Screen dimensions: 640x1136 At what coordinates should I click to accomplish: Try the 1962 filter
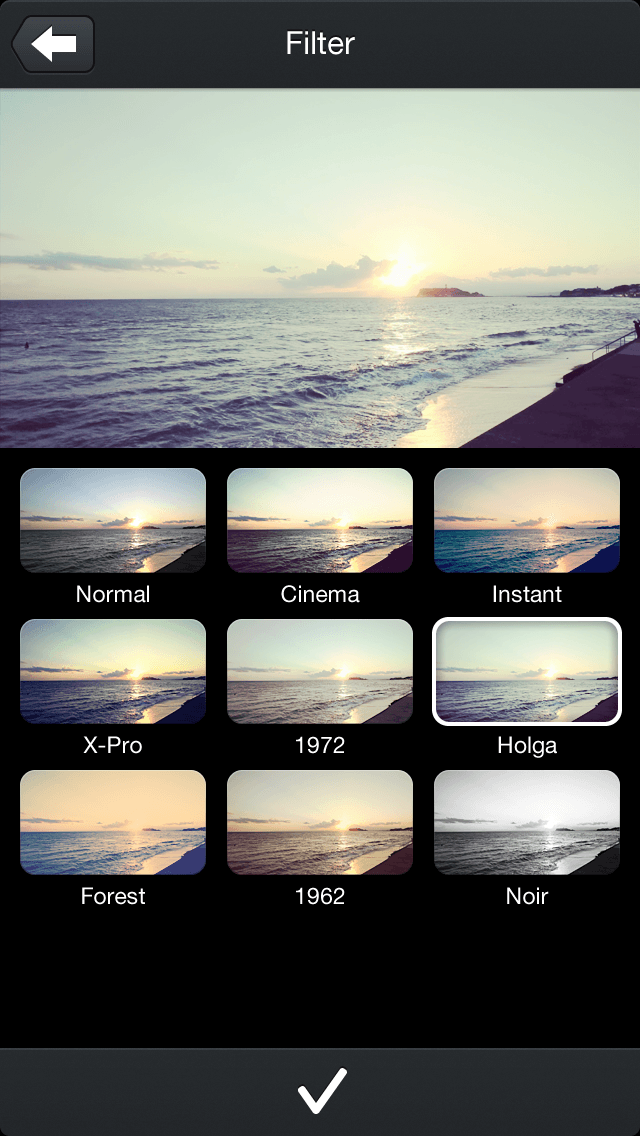coord(320,823)
